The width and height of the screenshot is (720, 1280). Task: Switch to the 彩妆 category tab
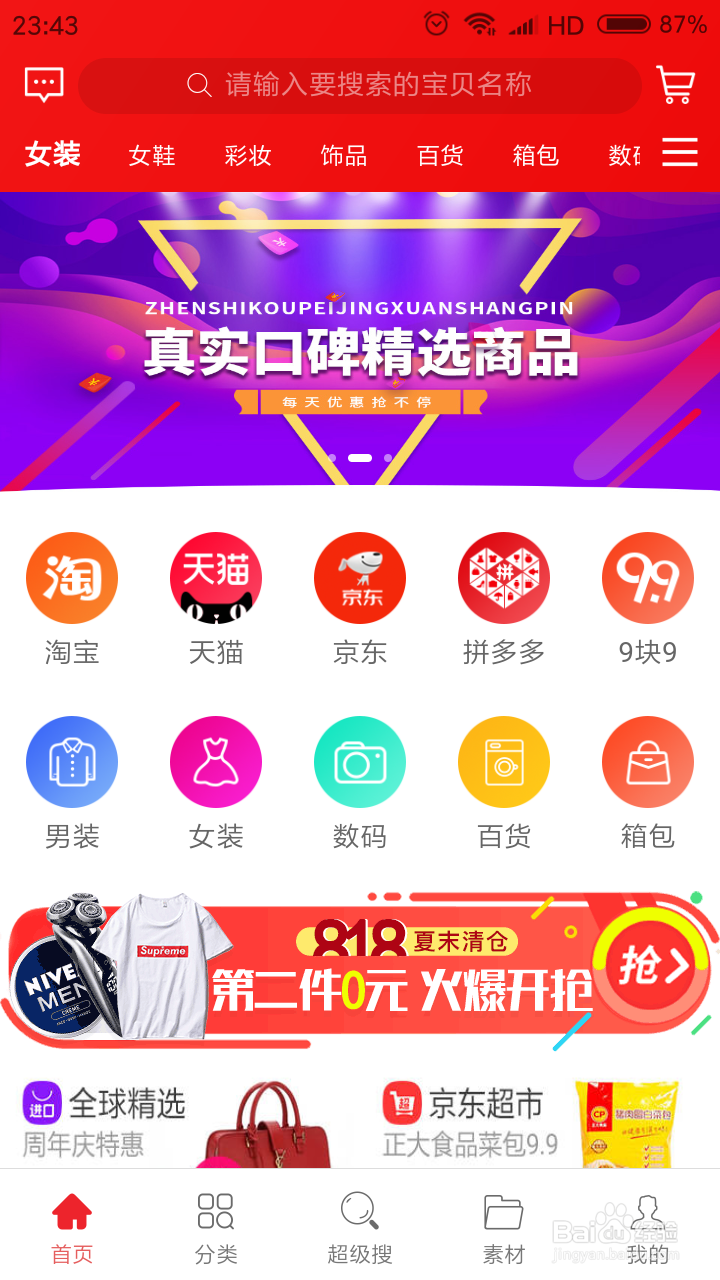(248, 156)
